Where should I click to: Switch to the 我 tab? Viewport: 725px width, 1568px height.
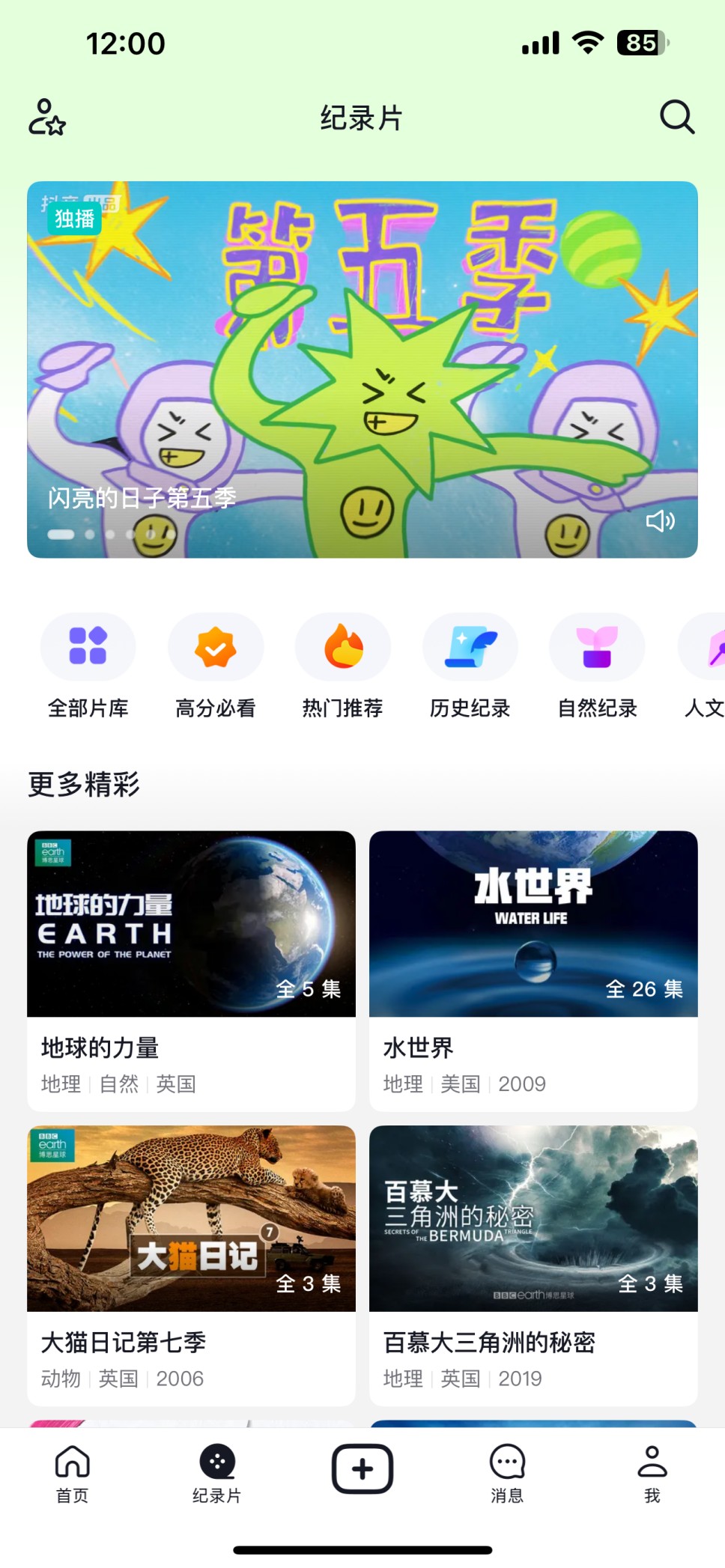click(652, 1474)
